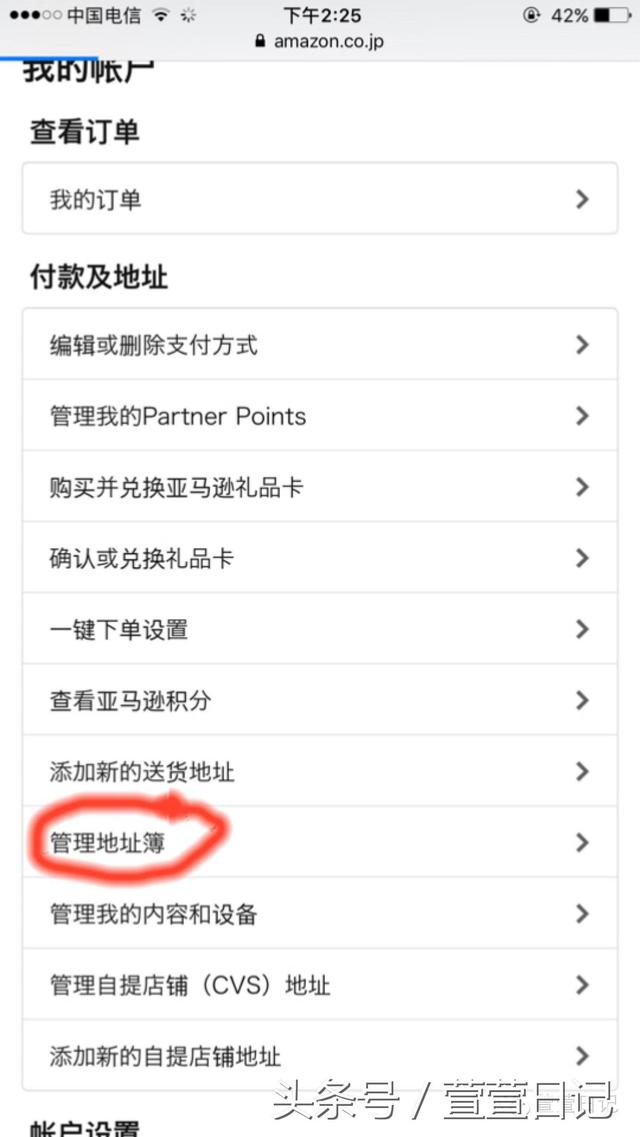Open 管理我的内容和设备
The width and height of the screenshot is (640, 1137).
pyautogui.click(x=320, y=913)
